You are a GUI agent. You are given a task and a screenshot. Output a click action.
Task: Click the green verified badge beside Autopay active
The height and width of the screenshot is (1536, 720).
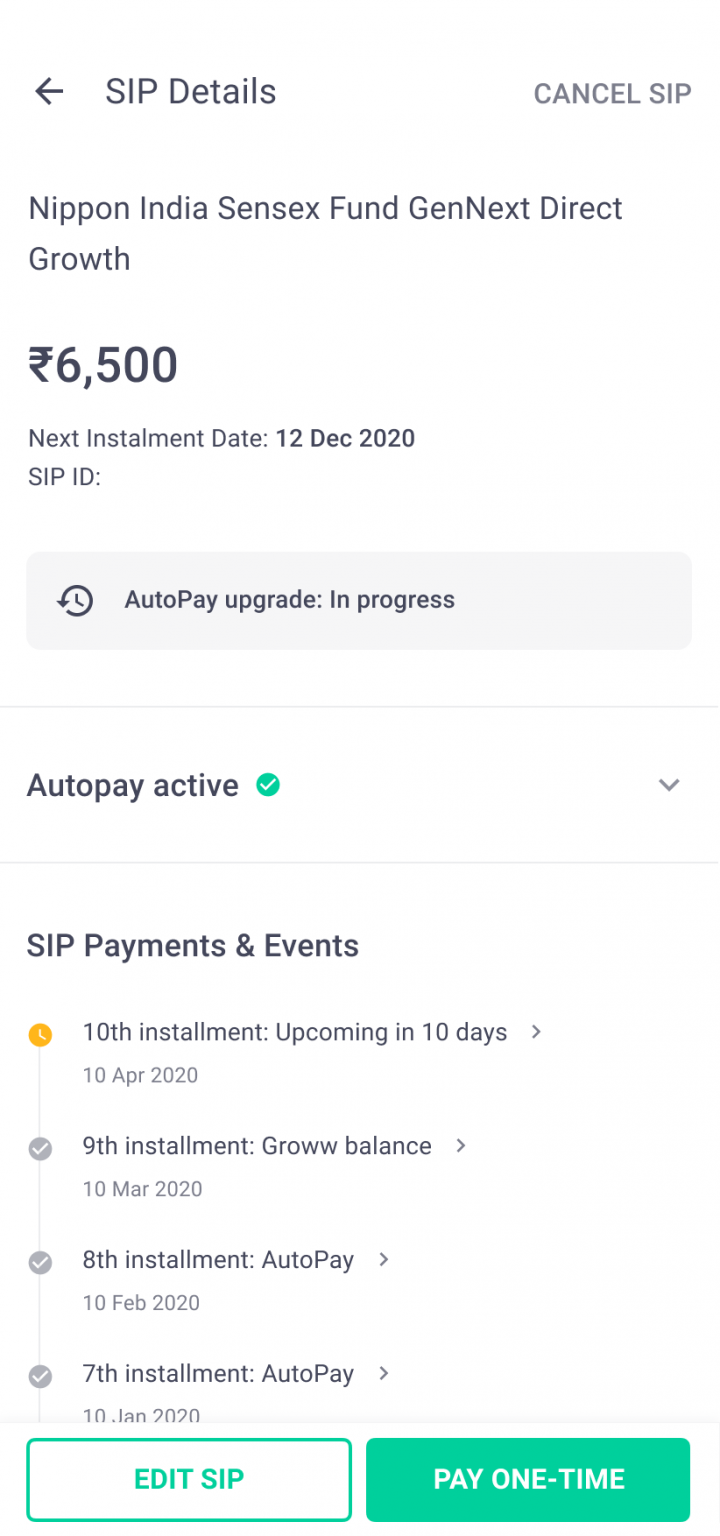[x=268, y=785]
